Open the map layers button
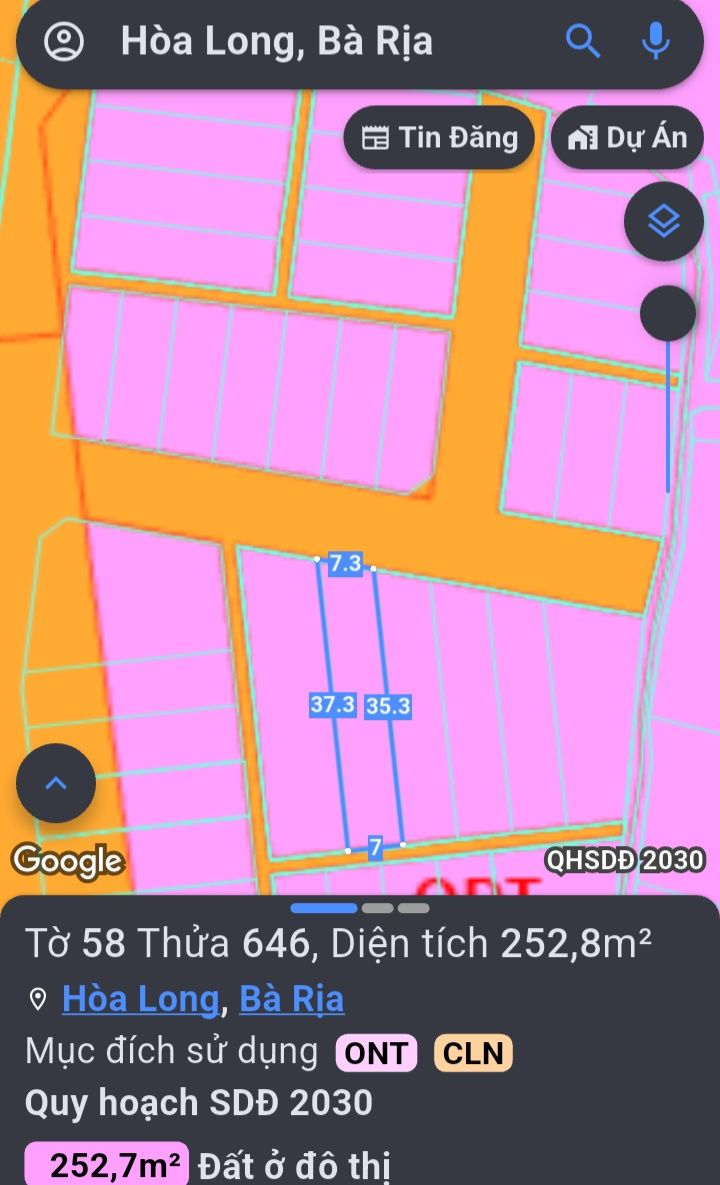The height and width of the screenshot is (1185, 720). [664, 222]
